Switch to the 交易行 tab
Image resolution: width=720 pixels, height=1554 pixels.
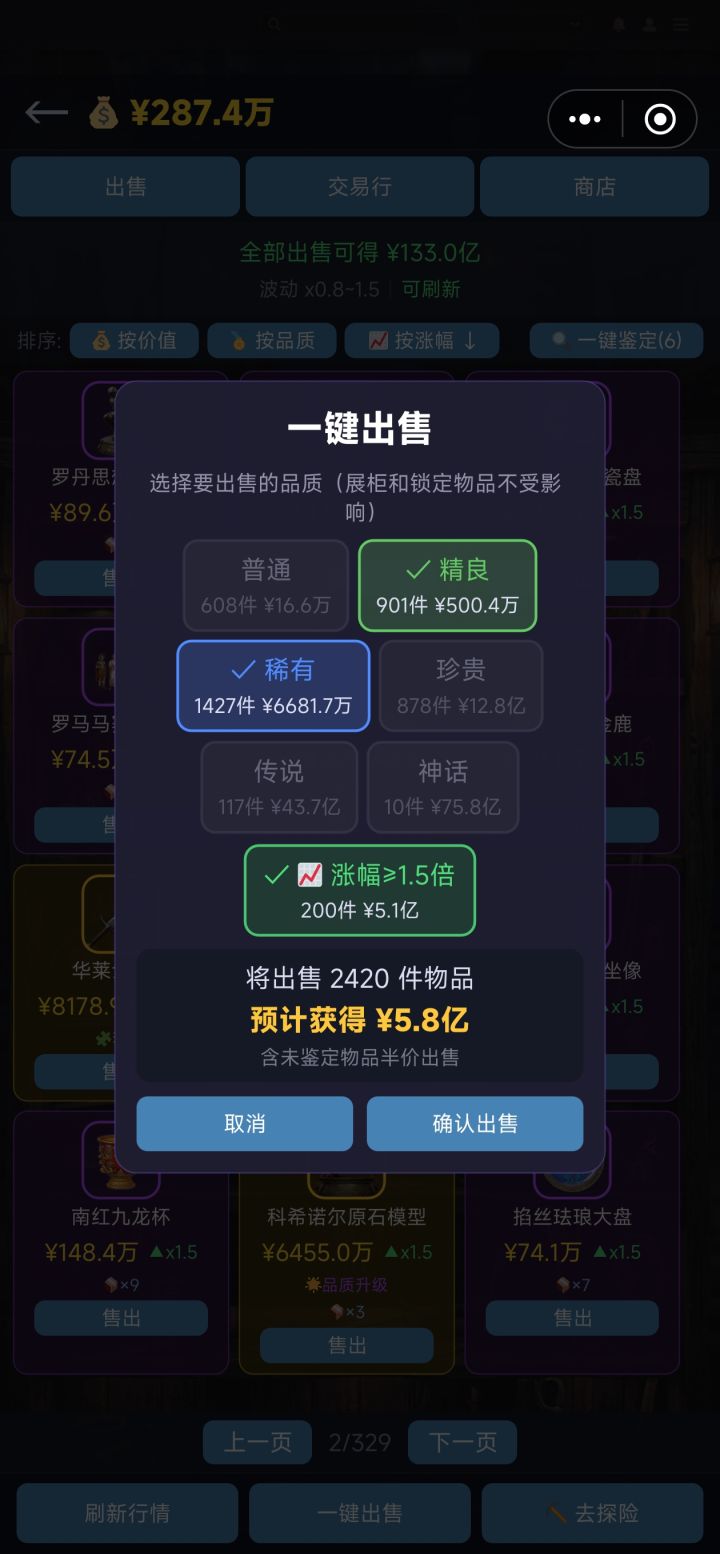coord(359,186)
